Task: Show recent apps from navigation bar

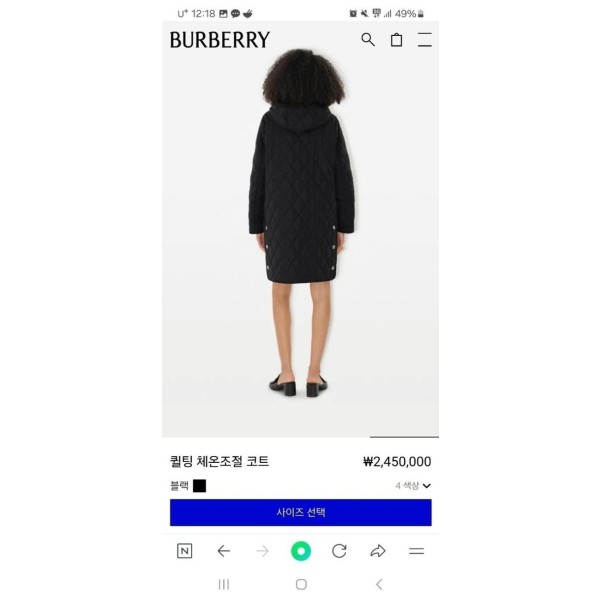Action: point(224,584)
